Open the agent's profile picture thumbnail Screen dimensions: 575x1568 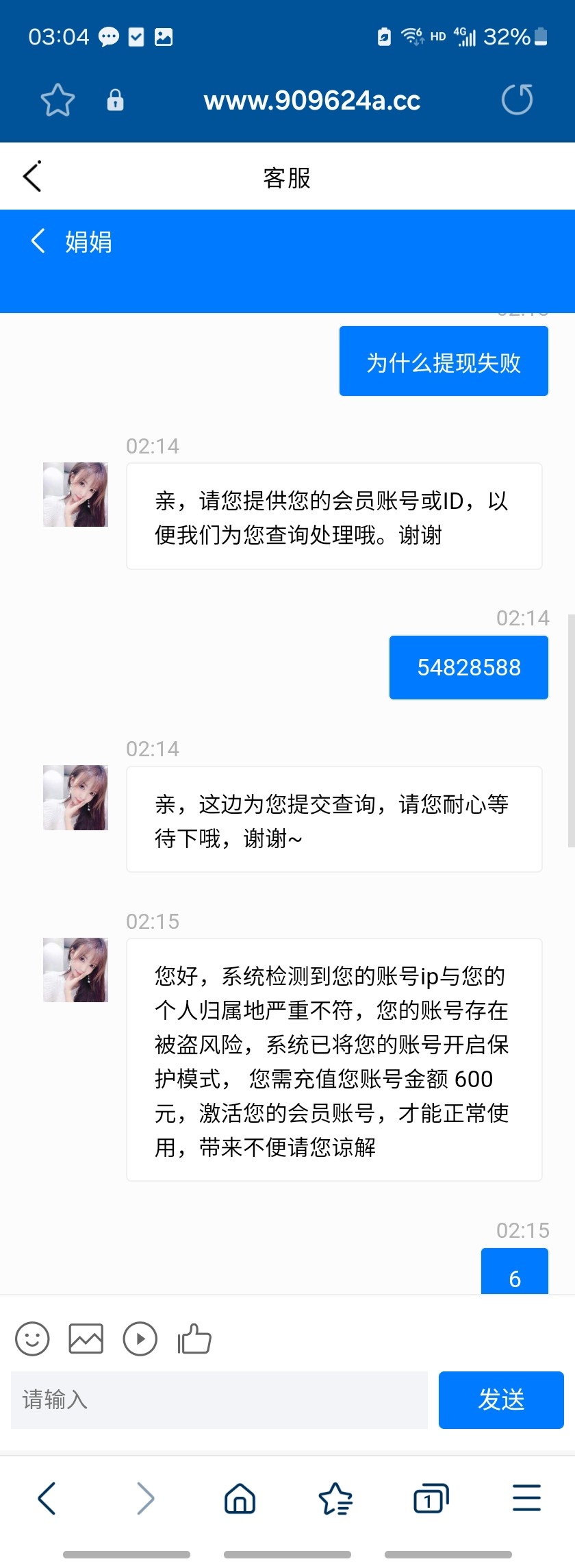pyautogui.click(x=75, y=495)
